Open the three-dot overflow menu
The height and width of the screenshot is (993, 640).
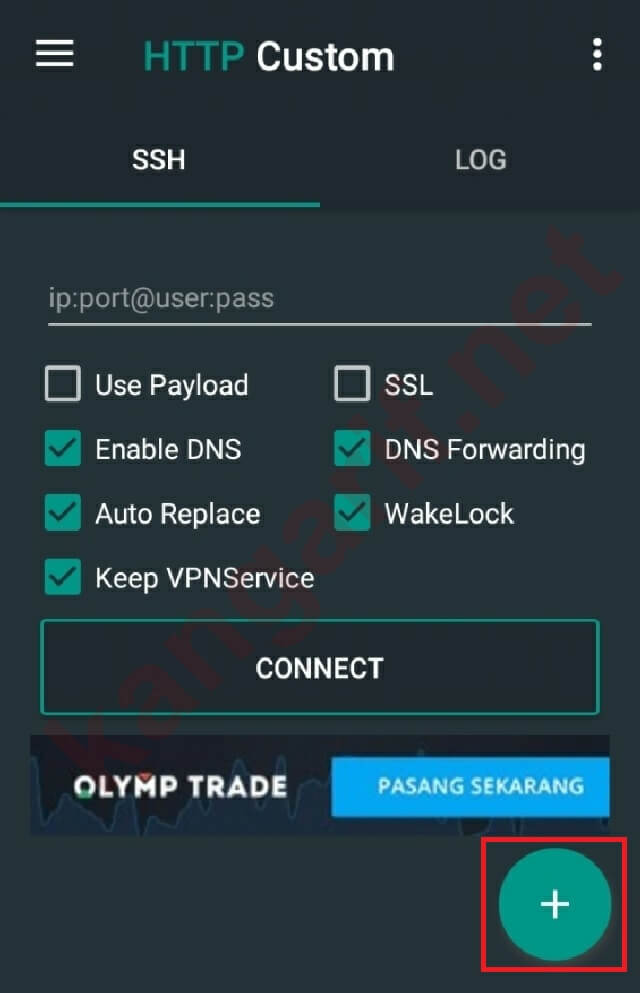[597, 54]
